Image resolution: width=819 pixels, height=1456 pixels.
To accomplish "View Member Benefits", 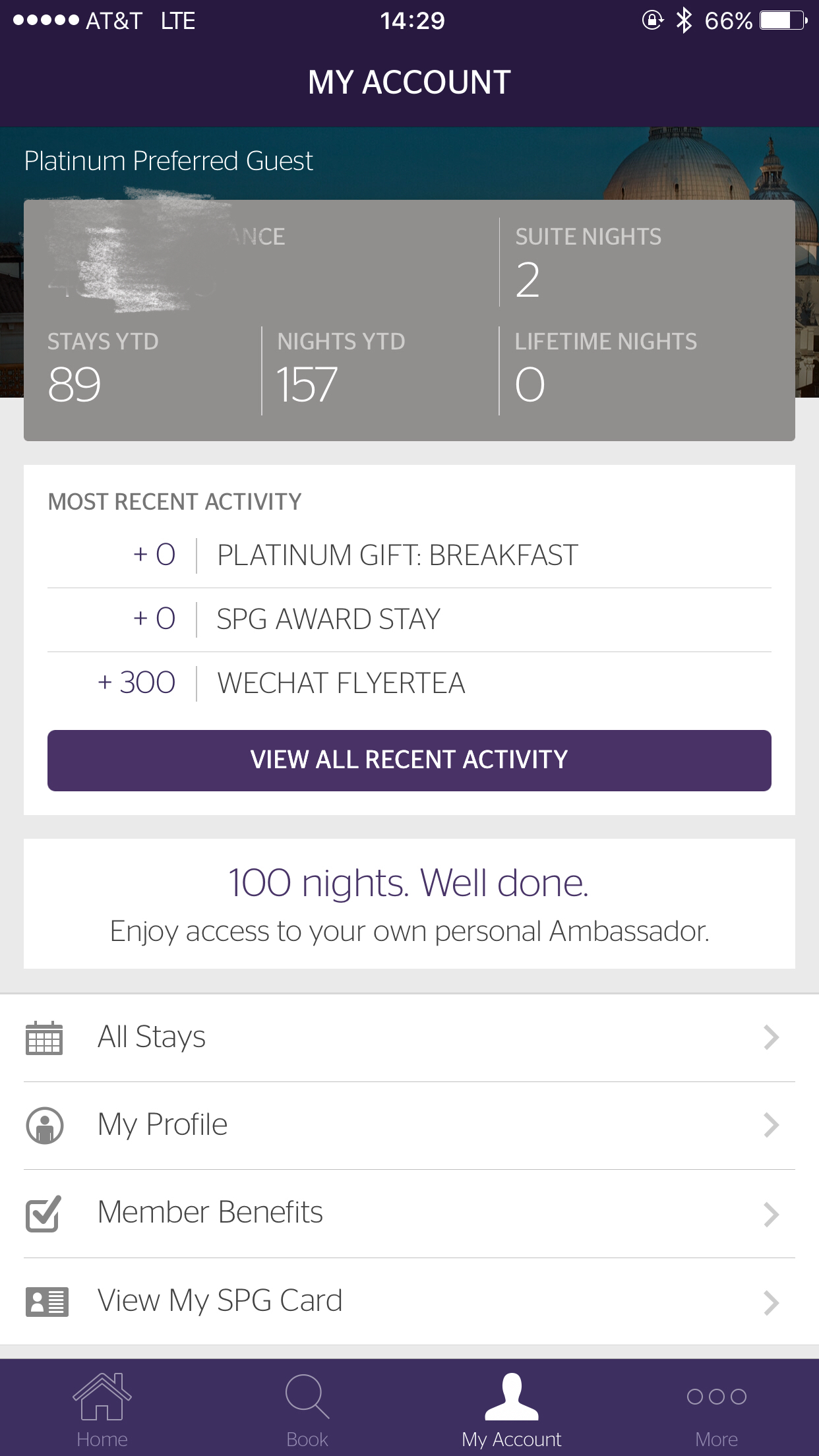I will [x=409, y=1213].
